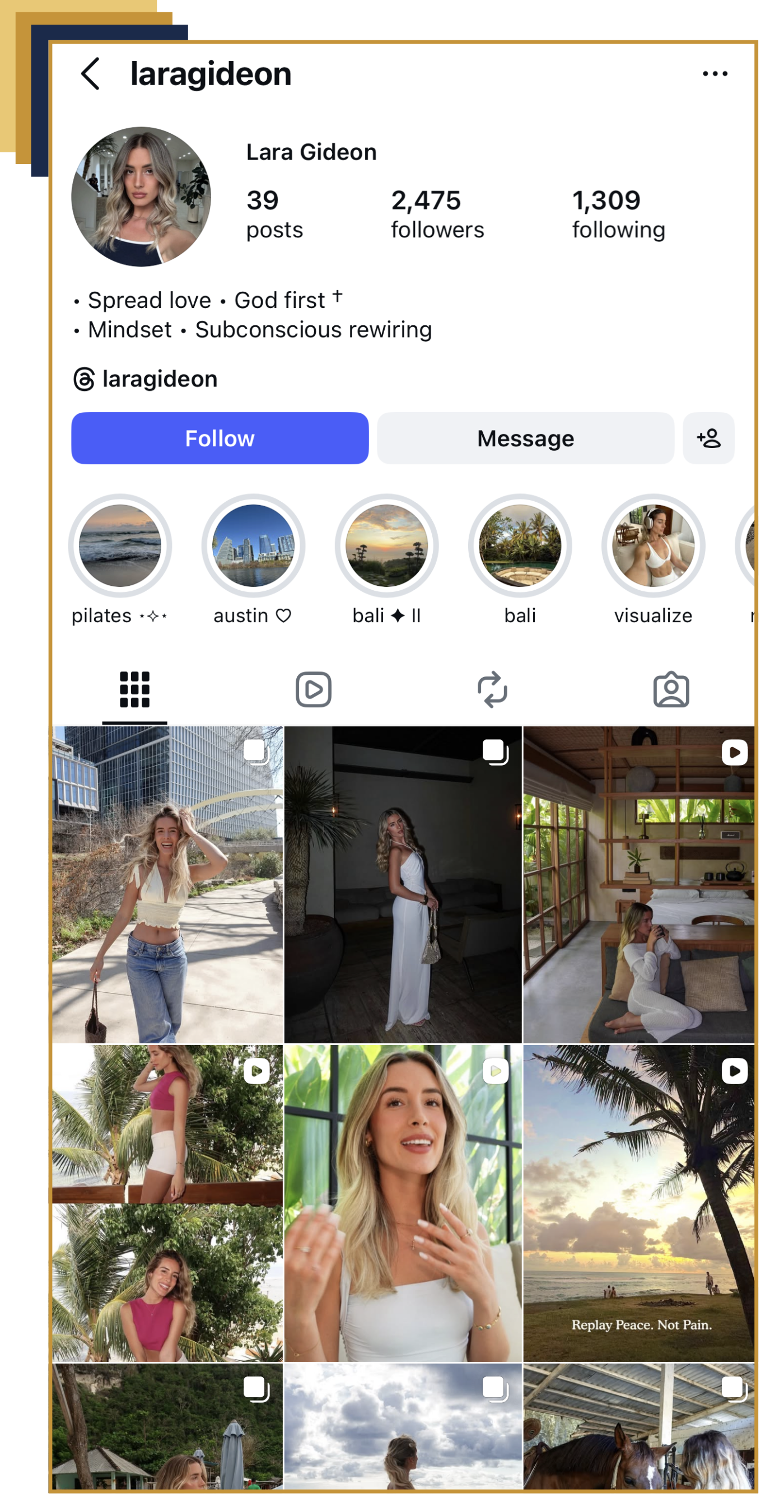Viewport: 784px width, 1512px height.
Task: Open the white dress dark room post
Action: (403, 884)
